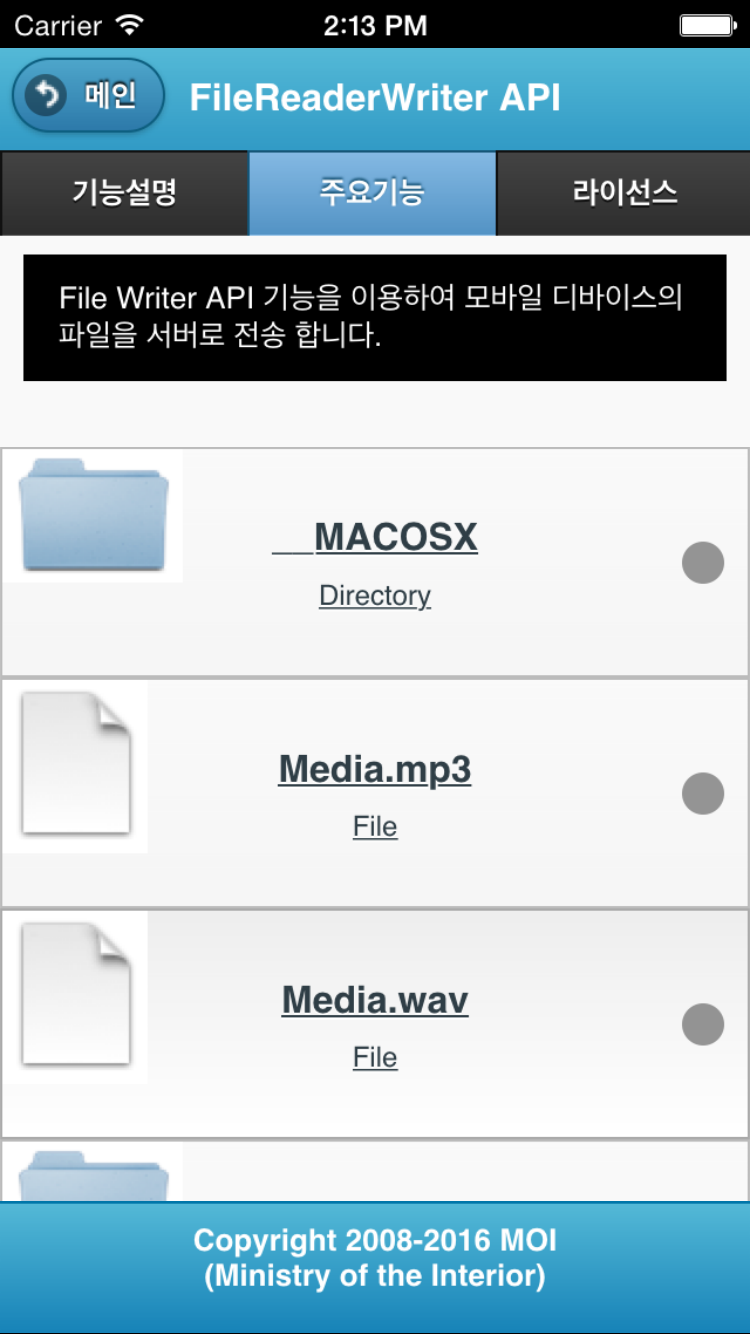Switch to the 기능설명 tab
The image size is (750, 1334).
click(124, 193)
